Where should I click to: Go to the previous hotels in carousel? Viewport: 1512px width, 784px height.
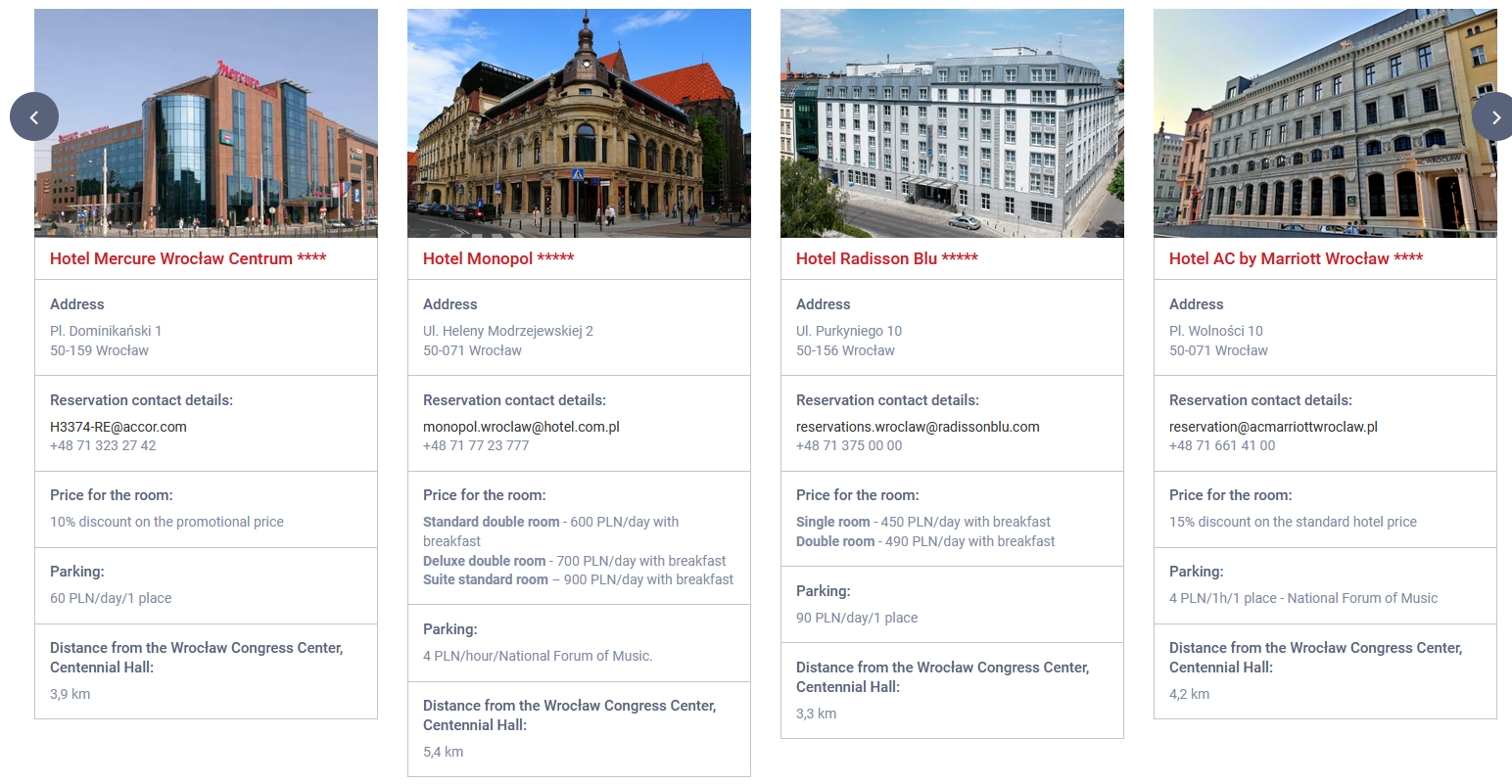[34, 117]
